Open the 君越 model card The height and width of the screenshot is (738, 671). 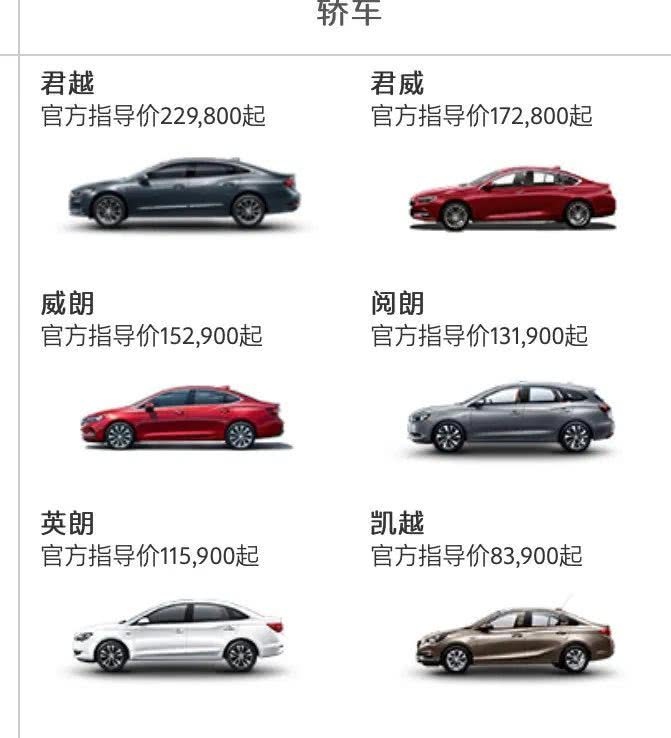[183, 192]
